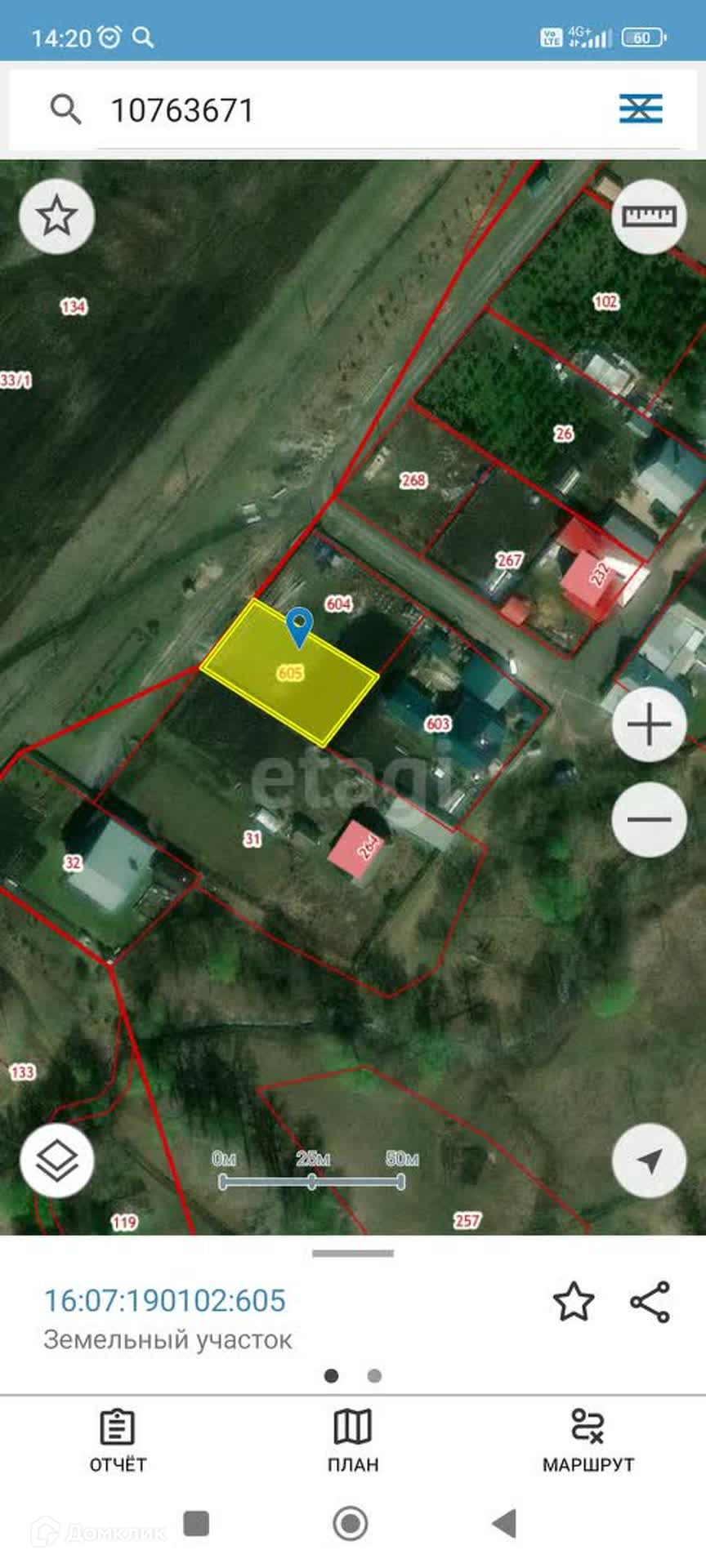Open cadastral number 16:07:190102:605 details
The image size is (706, 1568).
pyautogui.click(x=164, y=1301)
